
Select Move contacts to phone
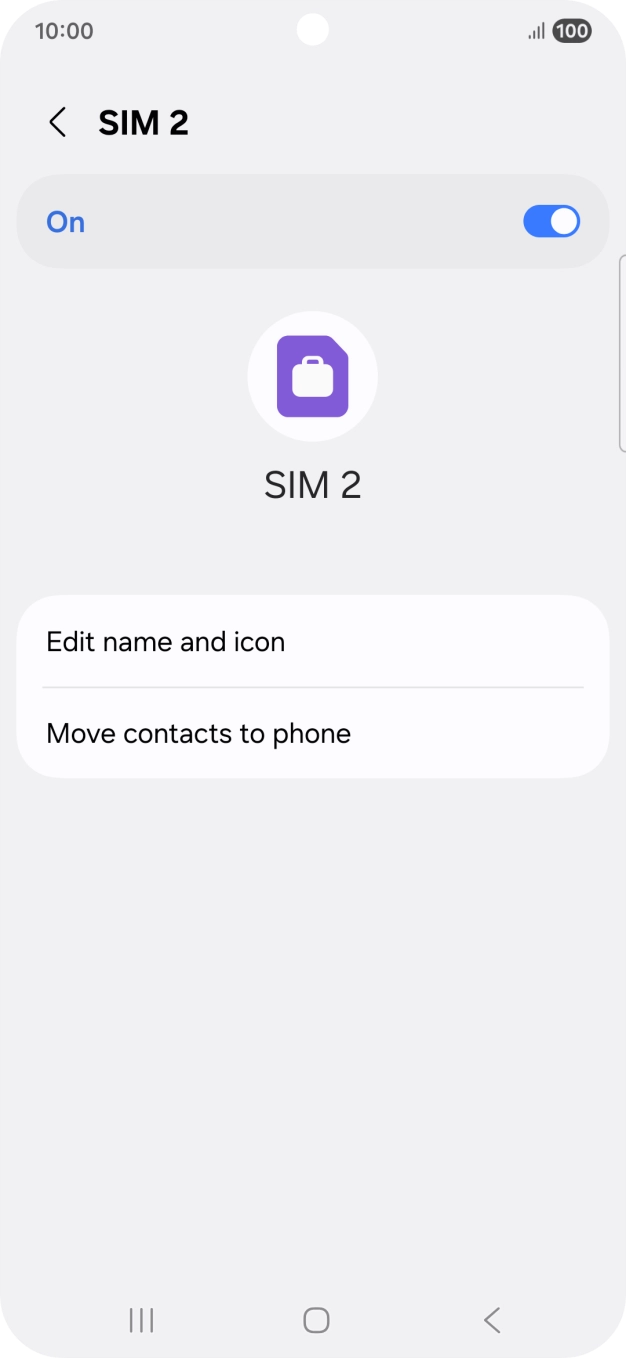(x=312, y=734)
